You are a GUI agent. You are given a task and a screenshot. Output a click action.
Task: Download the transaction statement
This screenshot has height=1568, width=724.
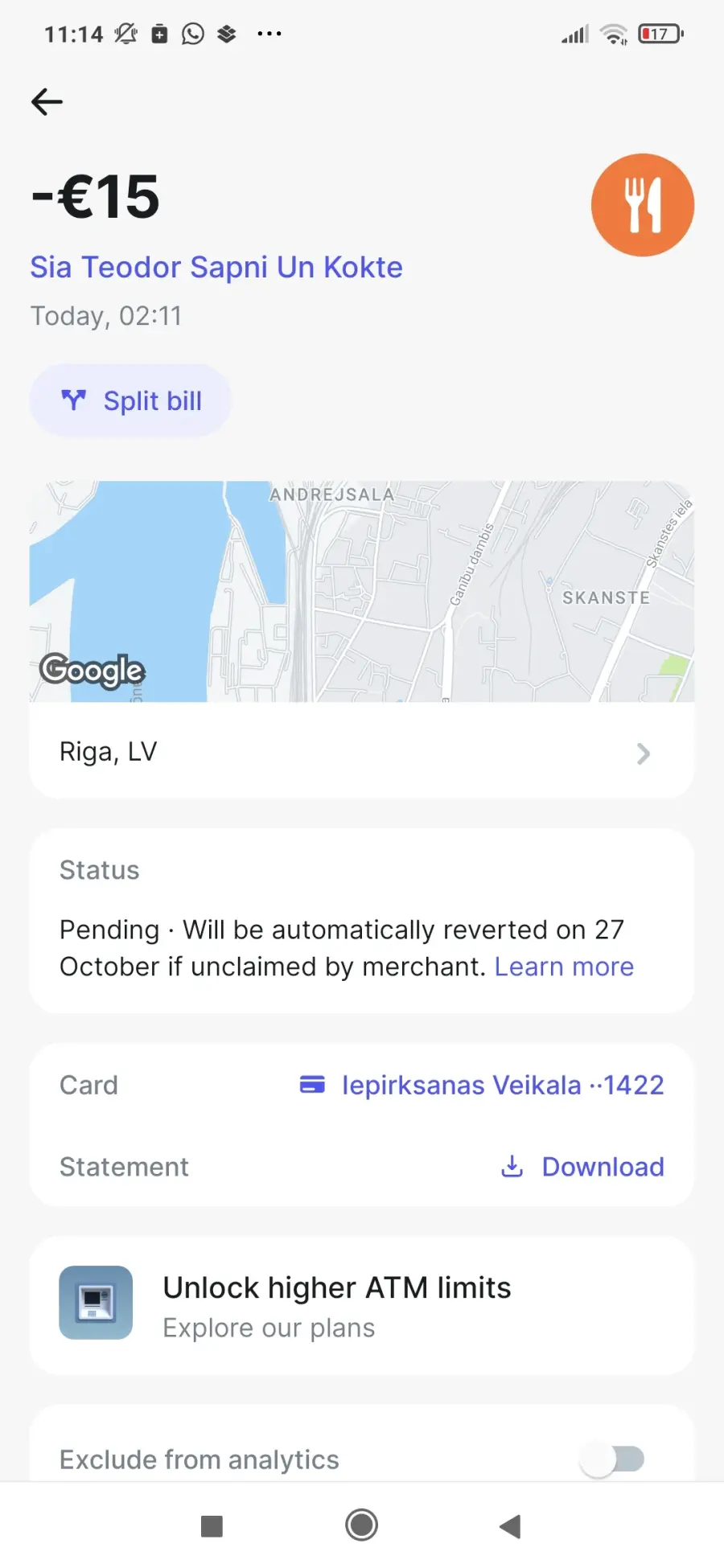pyautogui.click(x=582, y=1167)
